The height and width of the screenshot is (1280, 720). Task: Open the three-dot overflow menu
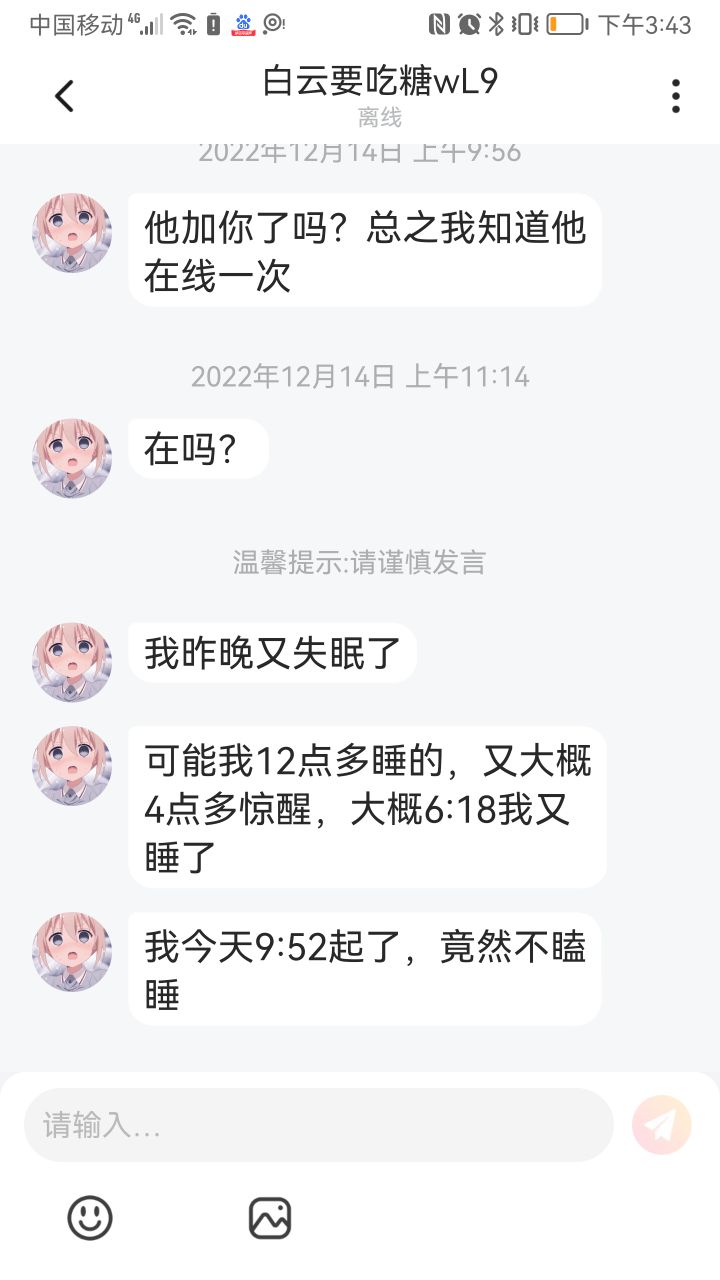coord(676,96)
